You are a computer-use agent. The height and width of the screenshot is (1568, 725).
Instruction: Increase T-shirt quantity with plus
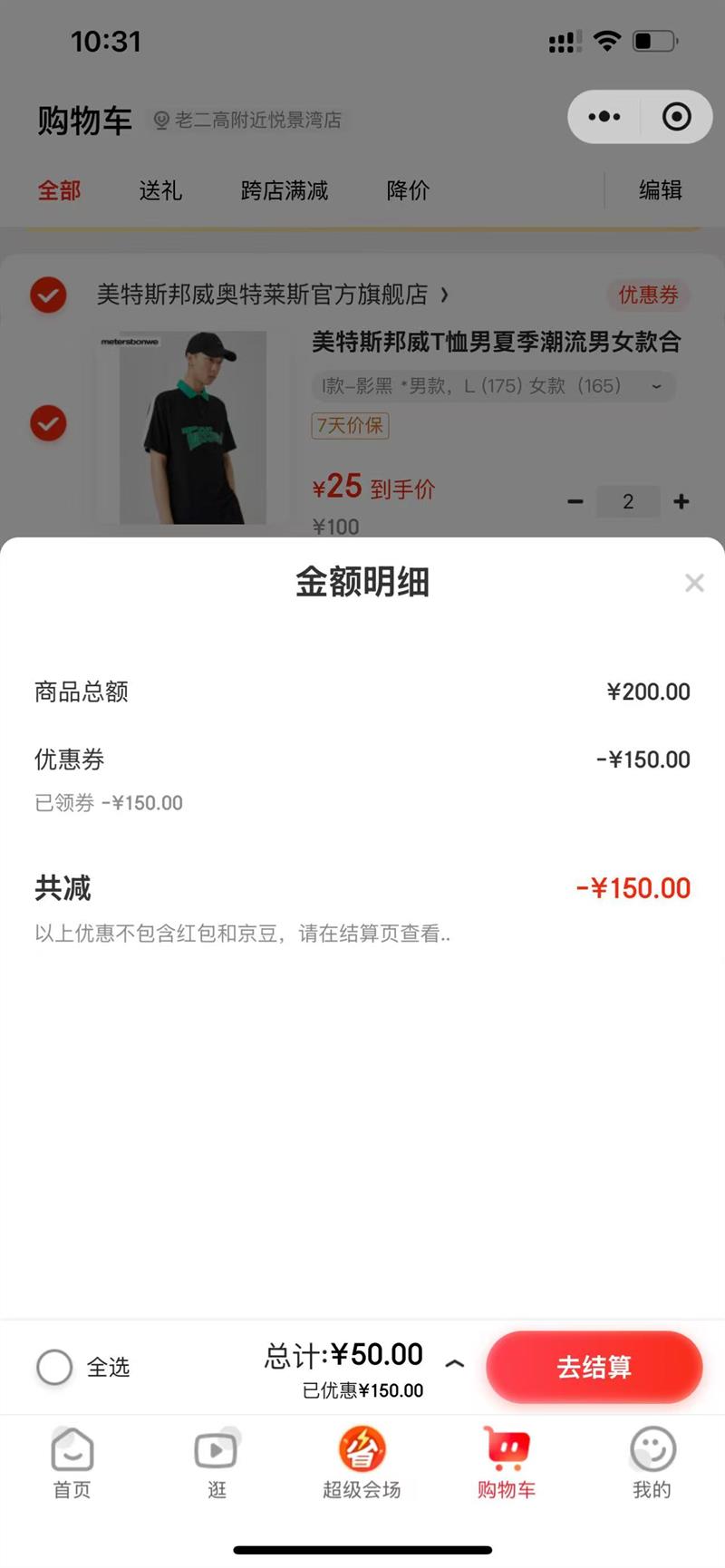(x=681, y=501)
